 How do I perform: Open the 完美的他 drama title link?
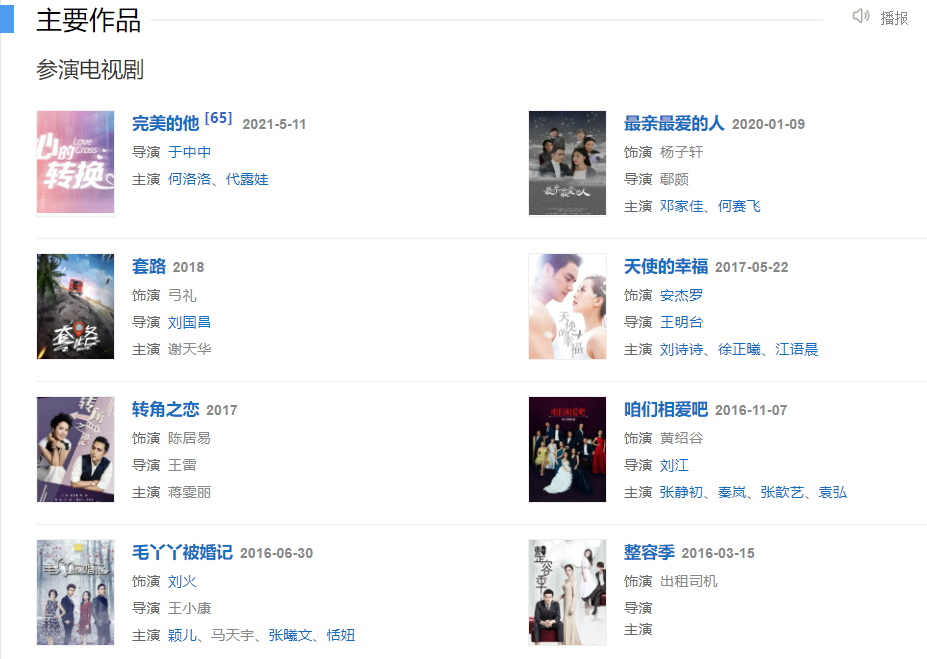point(166,124)
